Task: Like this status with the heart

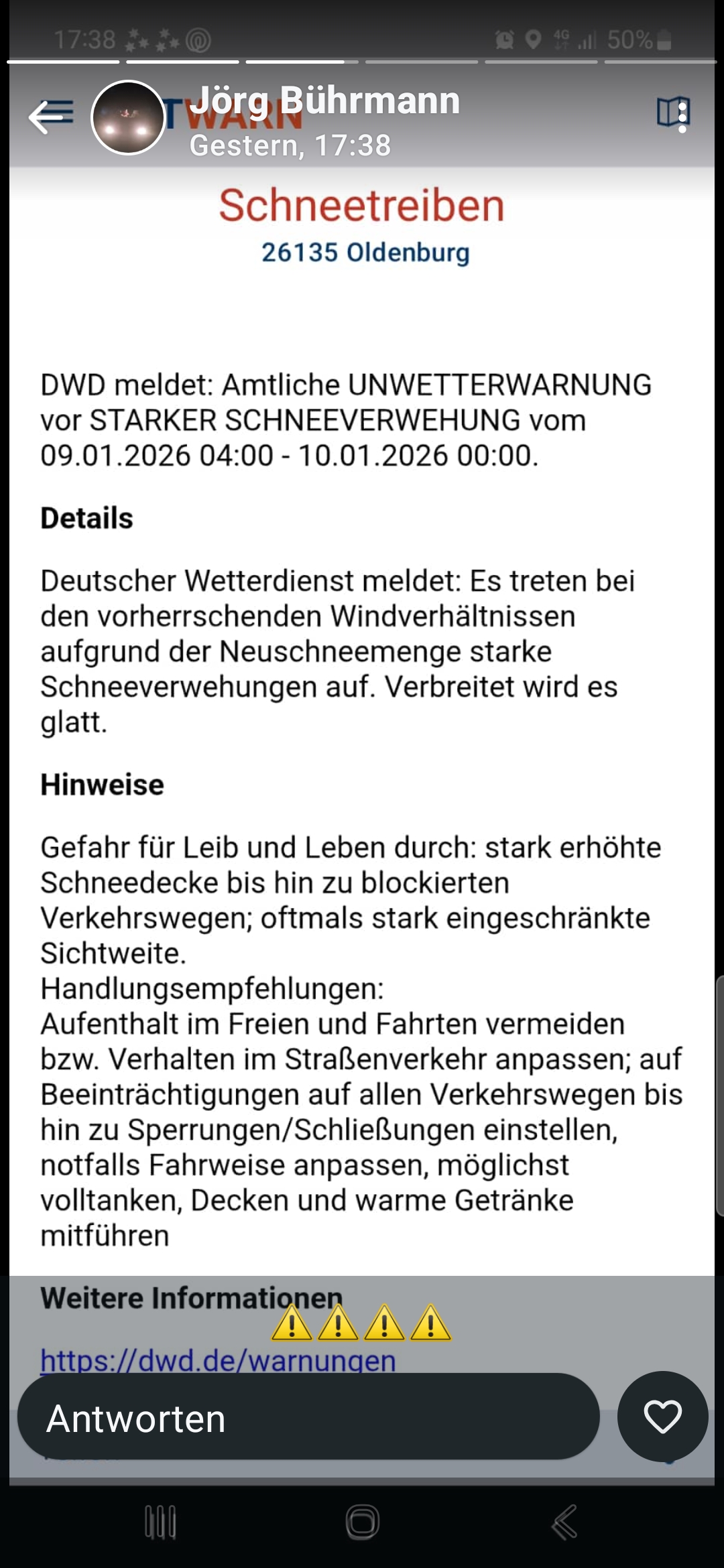Action: [x=662, y=1417]
